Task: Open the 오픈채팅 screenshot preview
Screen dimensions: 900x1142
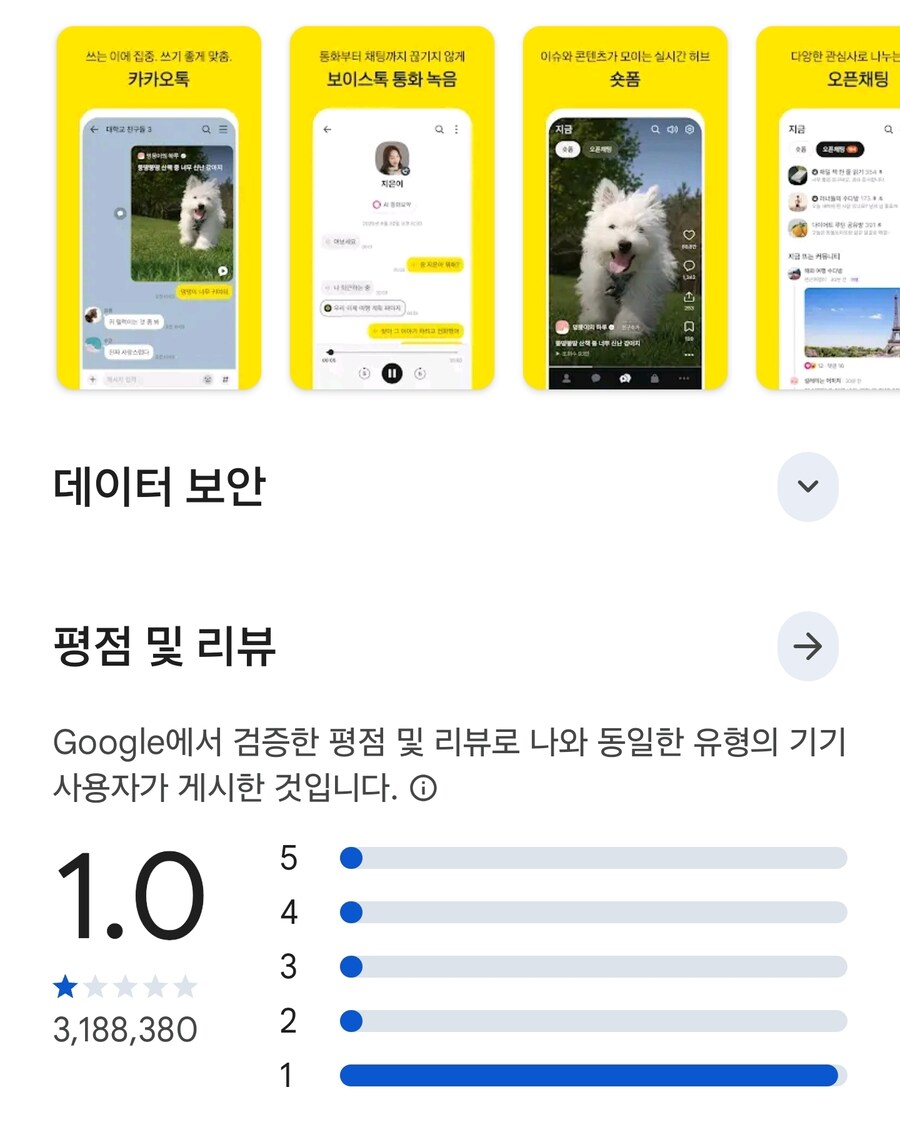Action: click(830, 208)
